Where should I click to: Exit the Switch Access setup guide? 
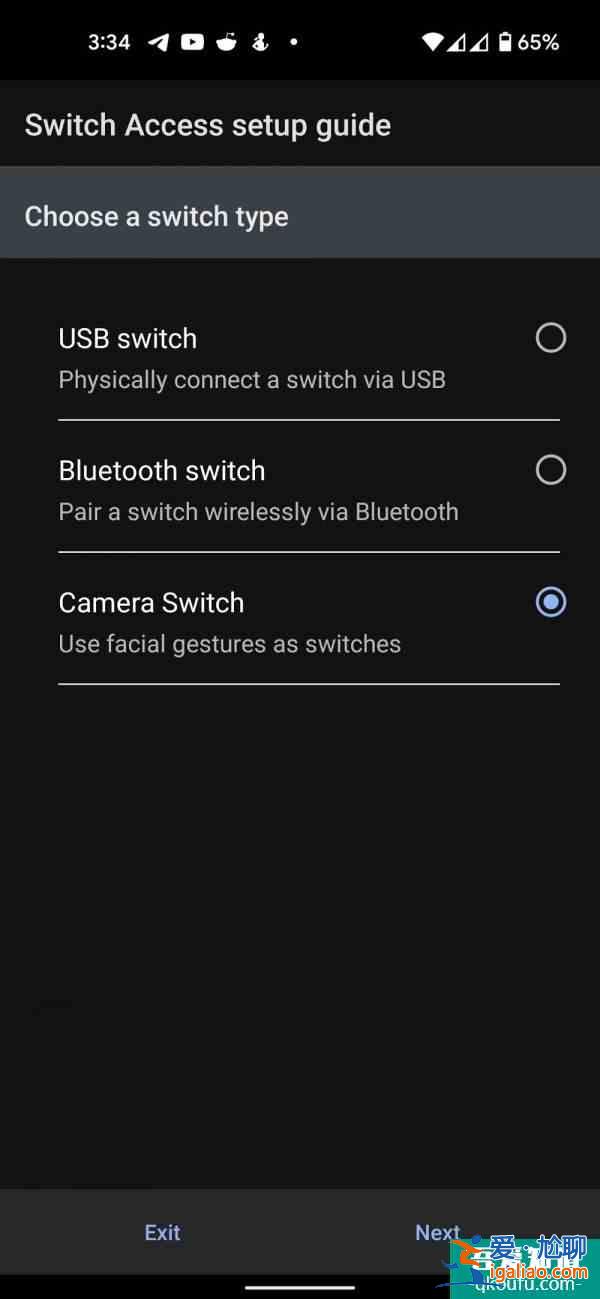[x=162, y=1232]
